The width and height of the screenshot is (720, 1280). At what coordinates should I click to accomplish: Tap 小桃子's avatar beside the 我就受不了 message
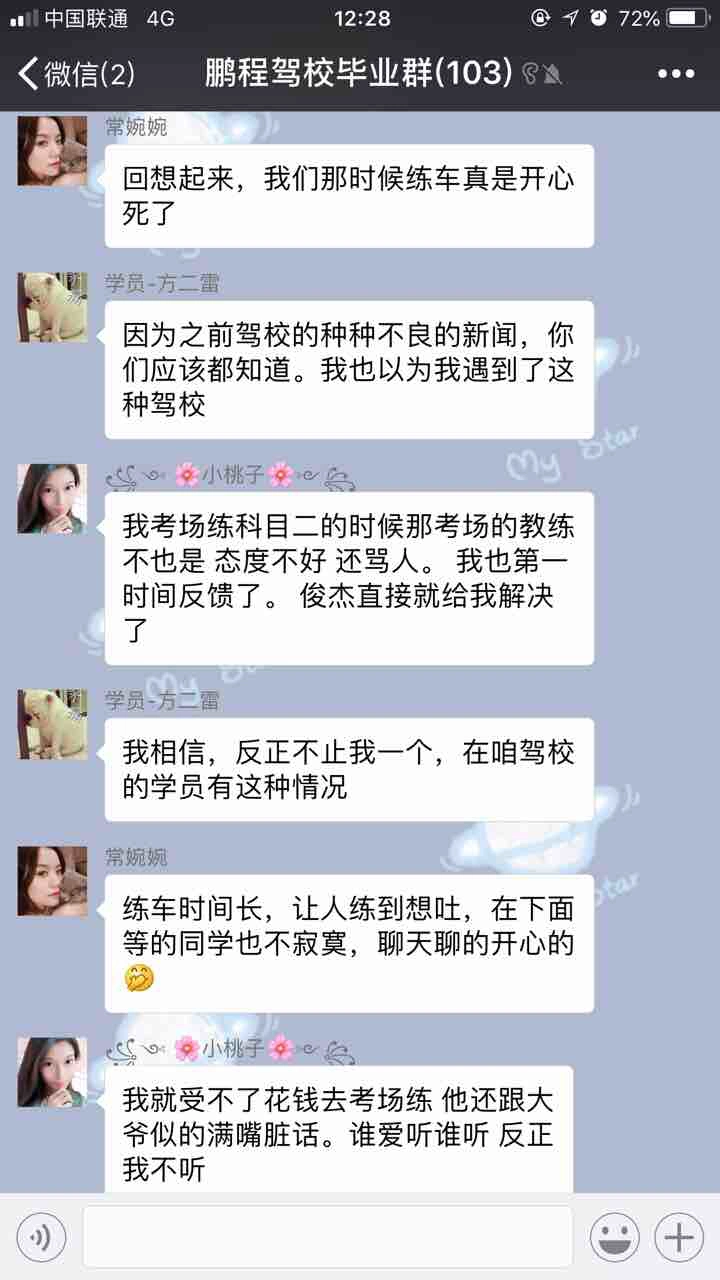[x=52, y=1072]
